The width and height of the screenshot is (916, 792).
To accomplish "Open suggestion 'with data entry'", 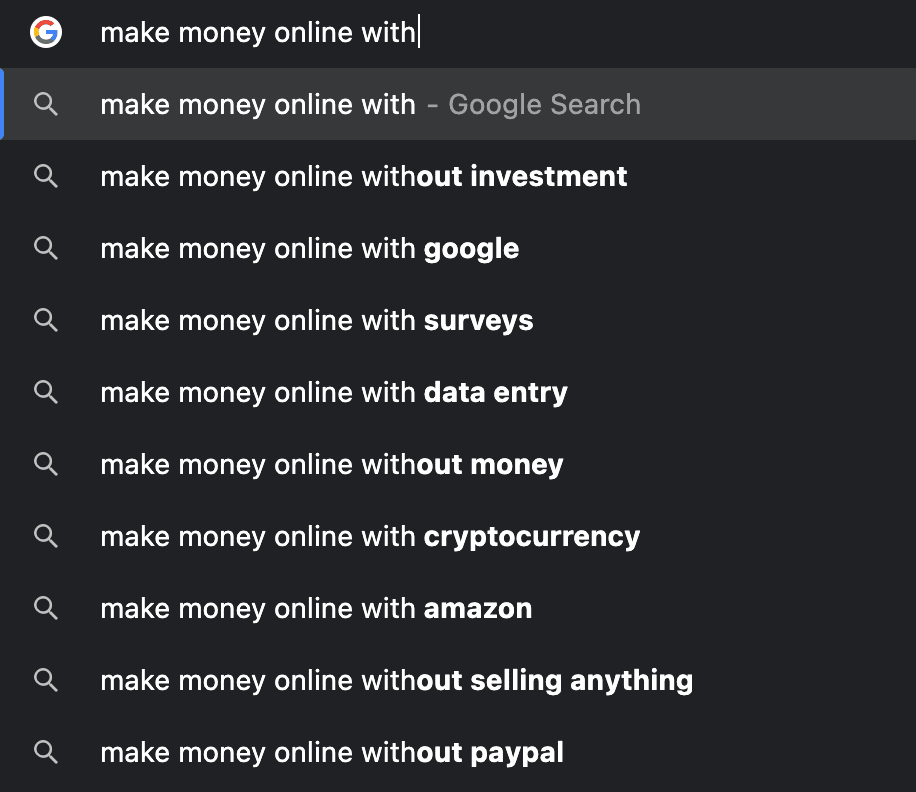I will click(x=334, y=393).
